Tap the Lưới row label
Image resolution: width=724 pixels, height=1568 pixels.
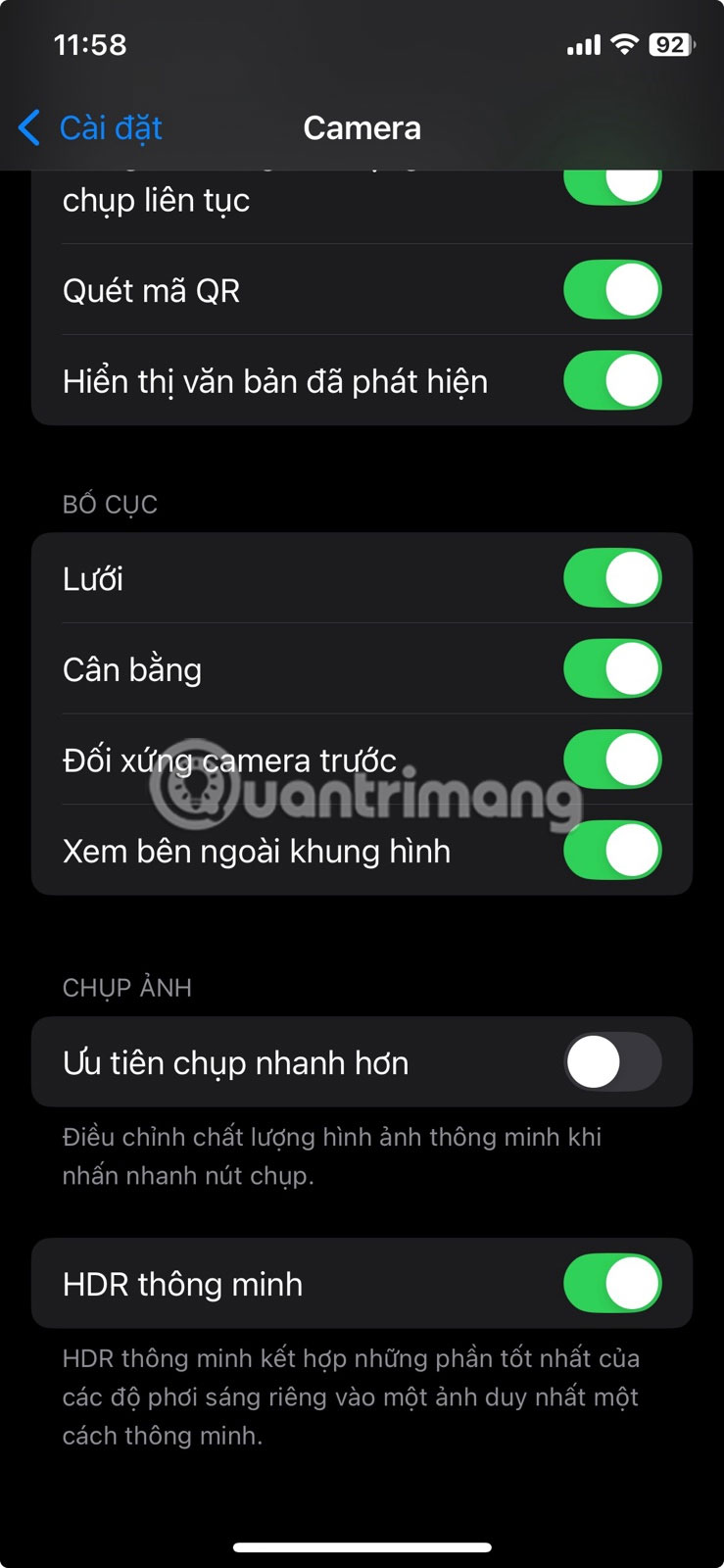click(x=93, y=578)
